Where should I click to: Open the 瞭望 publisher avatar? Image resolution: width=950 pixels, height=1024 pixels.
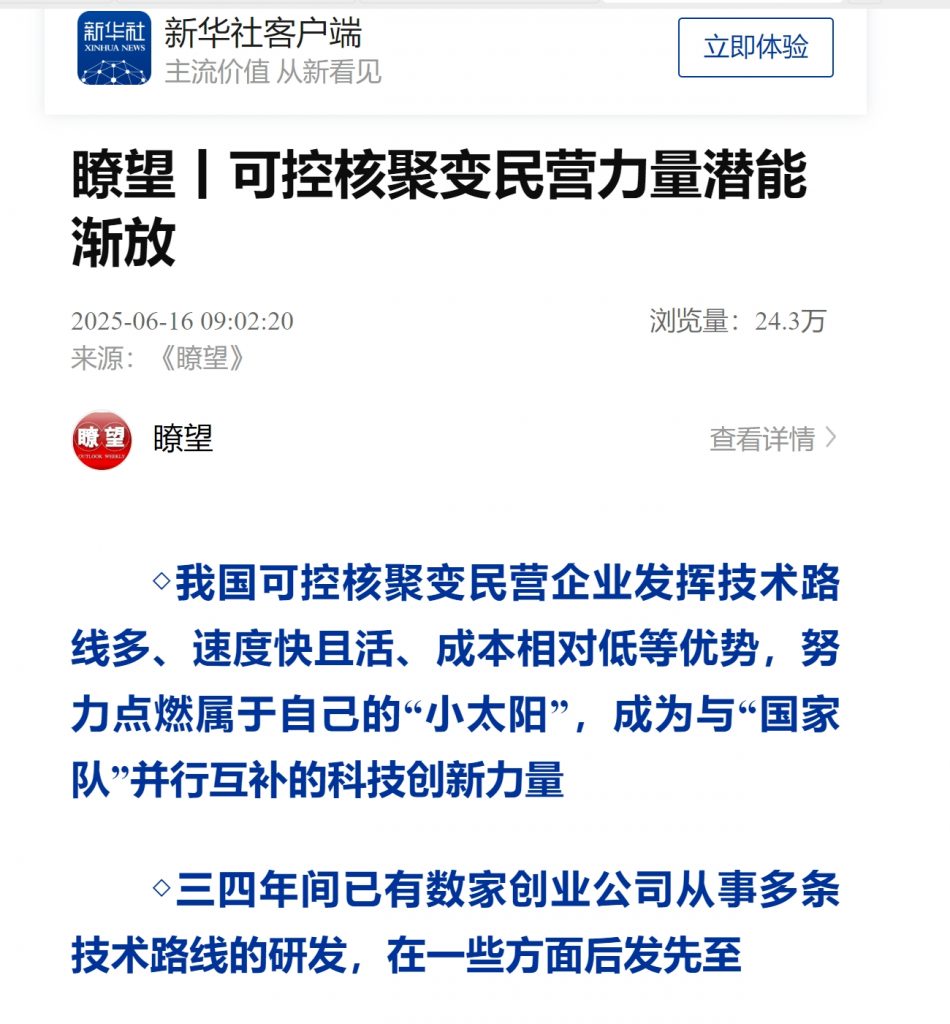pyautogui.click(x=102, y=439)
